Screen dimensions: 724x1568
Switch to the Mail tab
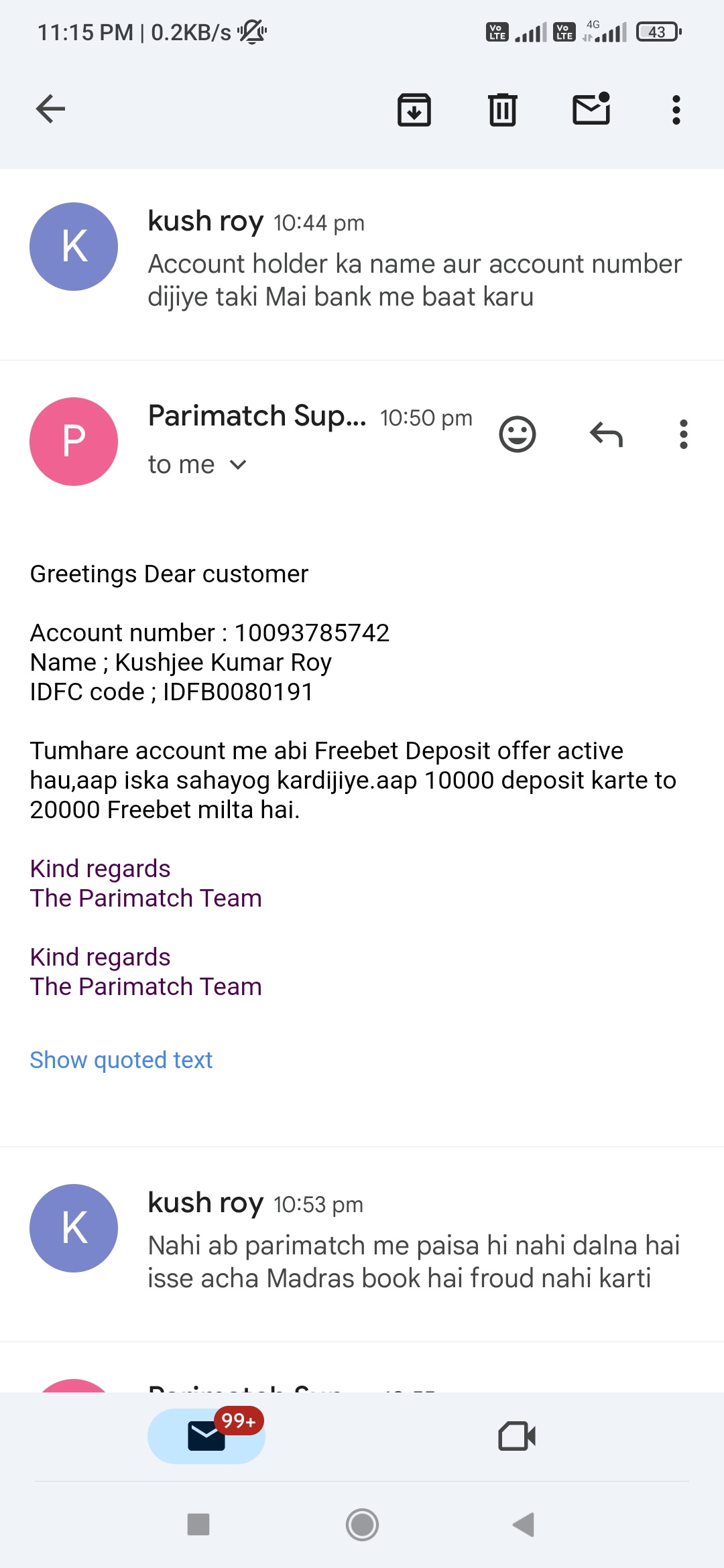click(206, 1435)
